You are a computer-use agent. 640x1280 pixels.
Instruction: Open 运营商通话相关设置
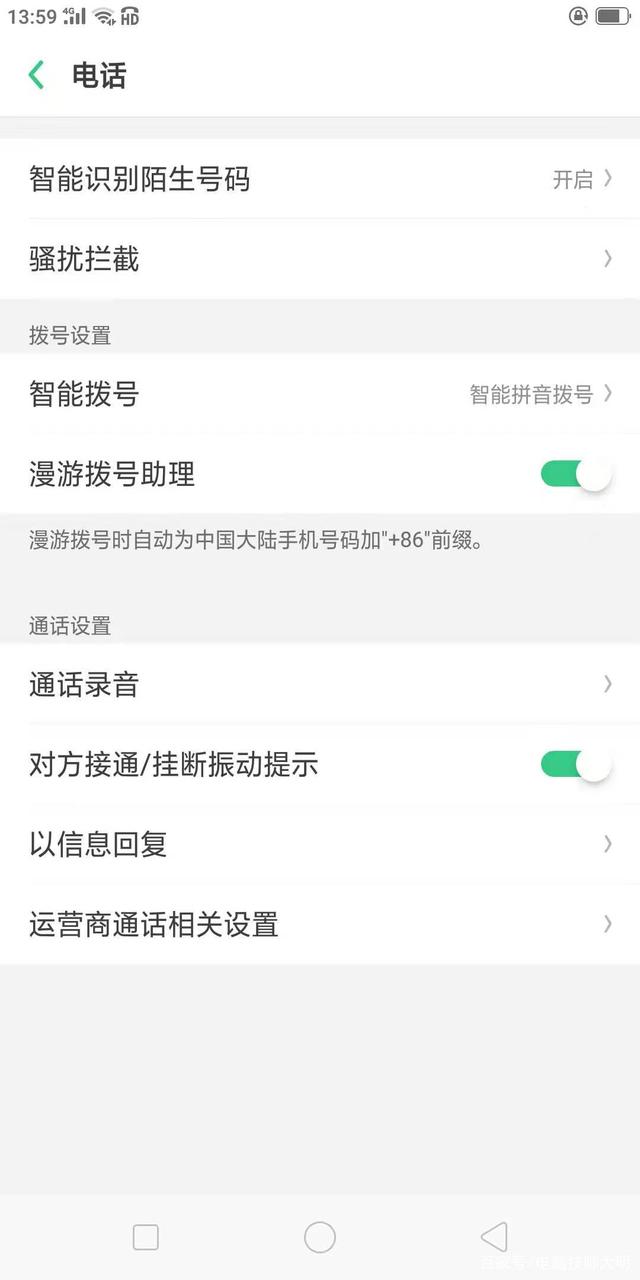pyautogui.click(x=320, y=924)
